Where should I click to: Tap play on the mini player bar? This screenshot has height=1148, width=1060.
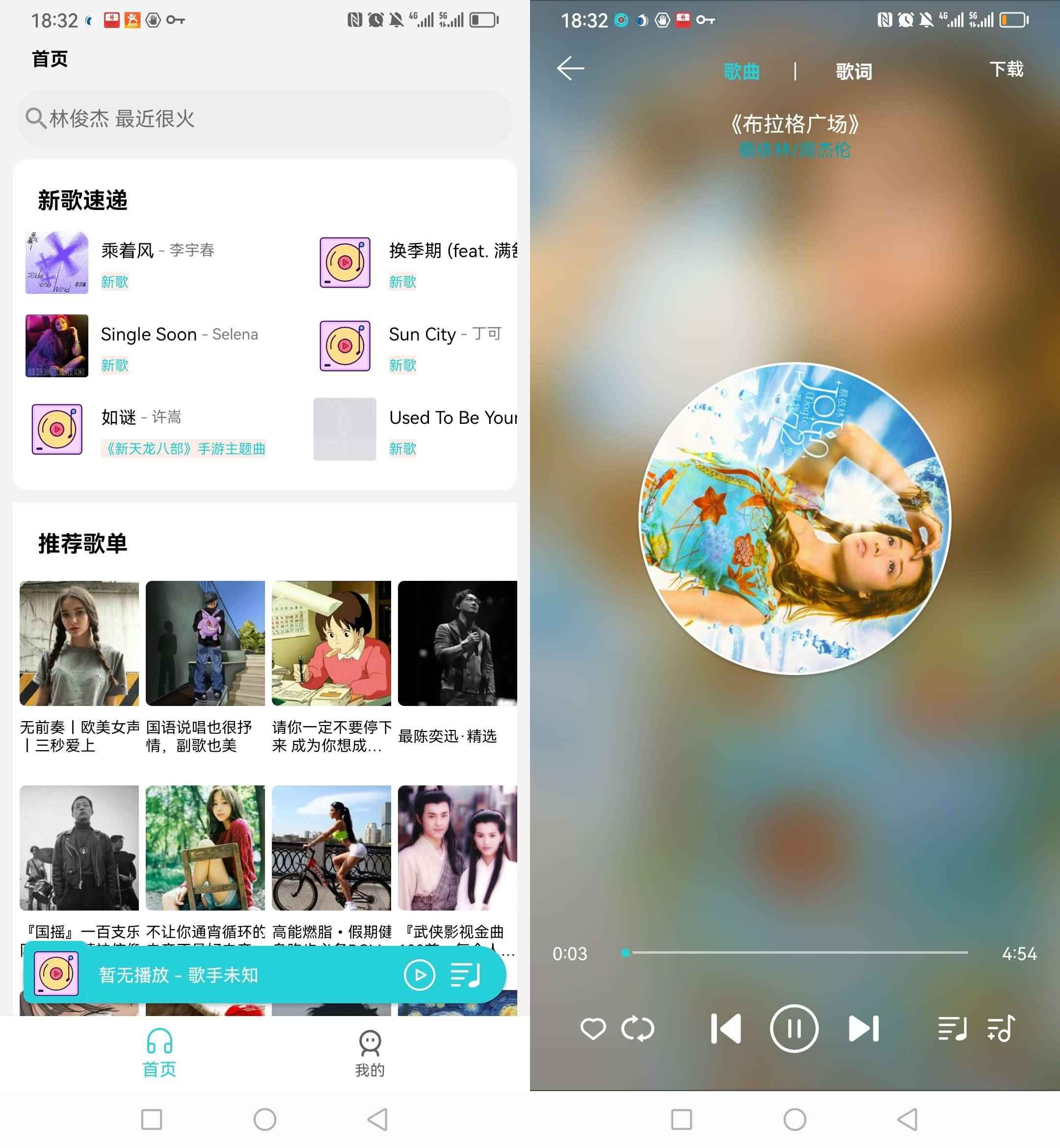pos(419,975)
